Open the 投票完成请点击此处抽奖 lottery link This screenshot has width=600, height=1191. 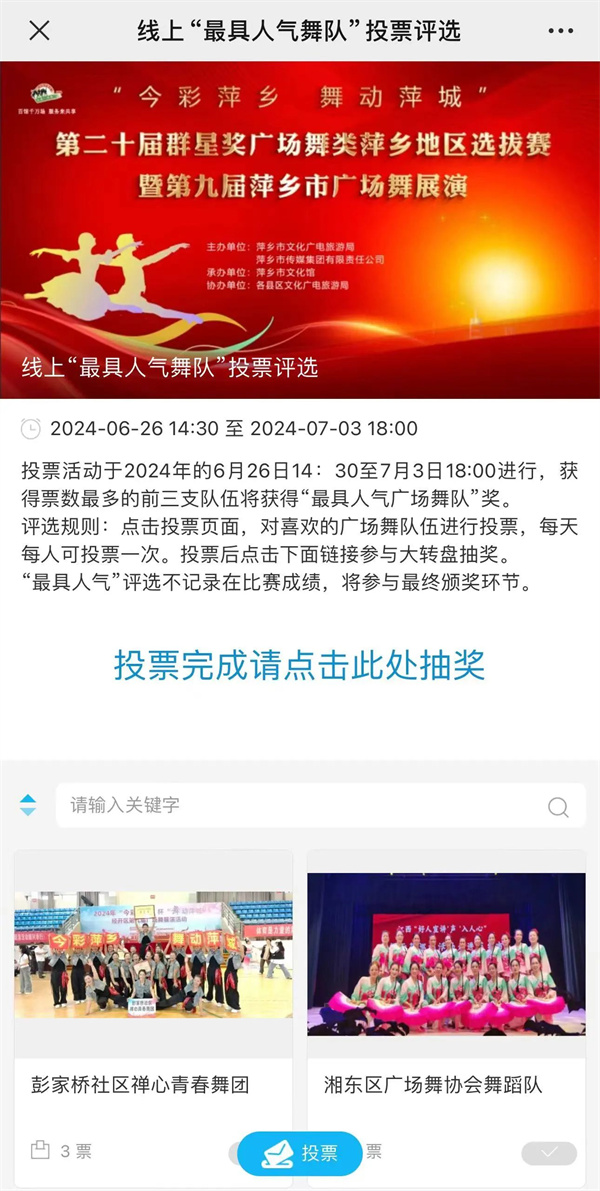pos(299,665)
